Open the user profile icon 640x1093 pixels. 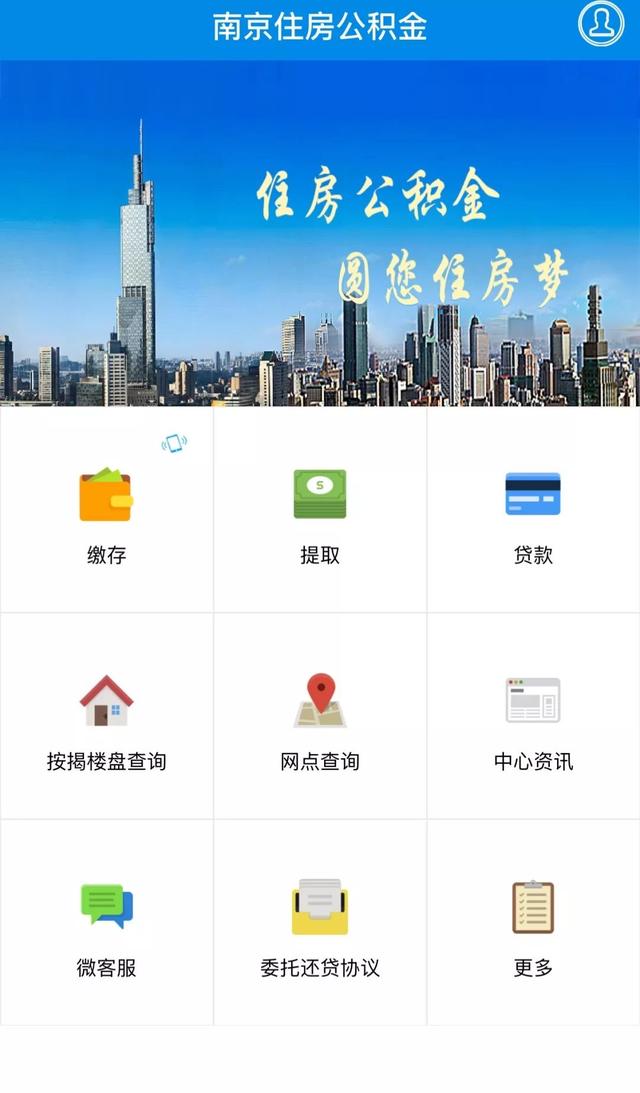(x=601, y=24)
